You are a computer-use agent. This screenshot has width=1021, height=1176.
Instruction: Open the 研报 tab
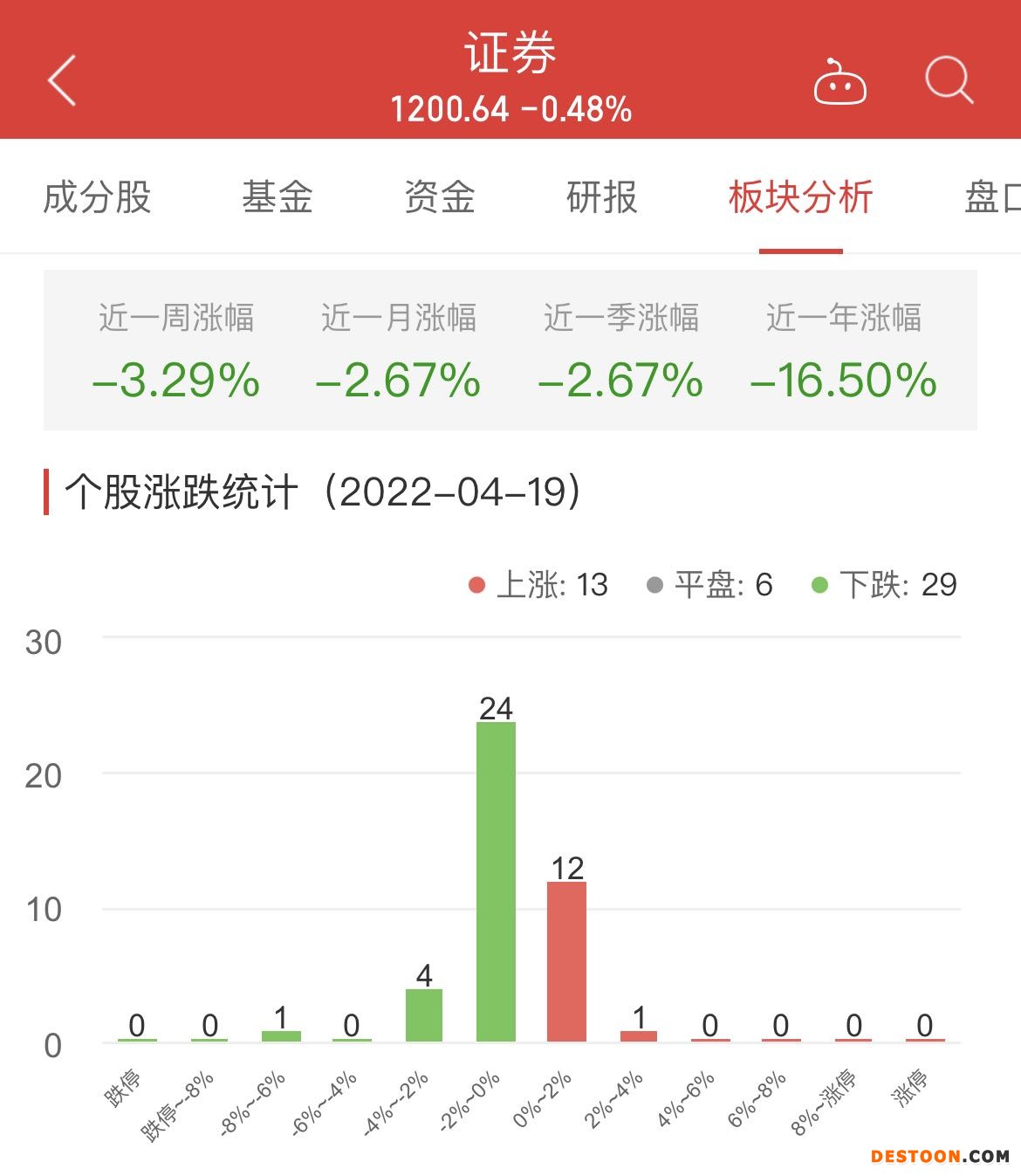pyautogui.click(x=601, y=197)
